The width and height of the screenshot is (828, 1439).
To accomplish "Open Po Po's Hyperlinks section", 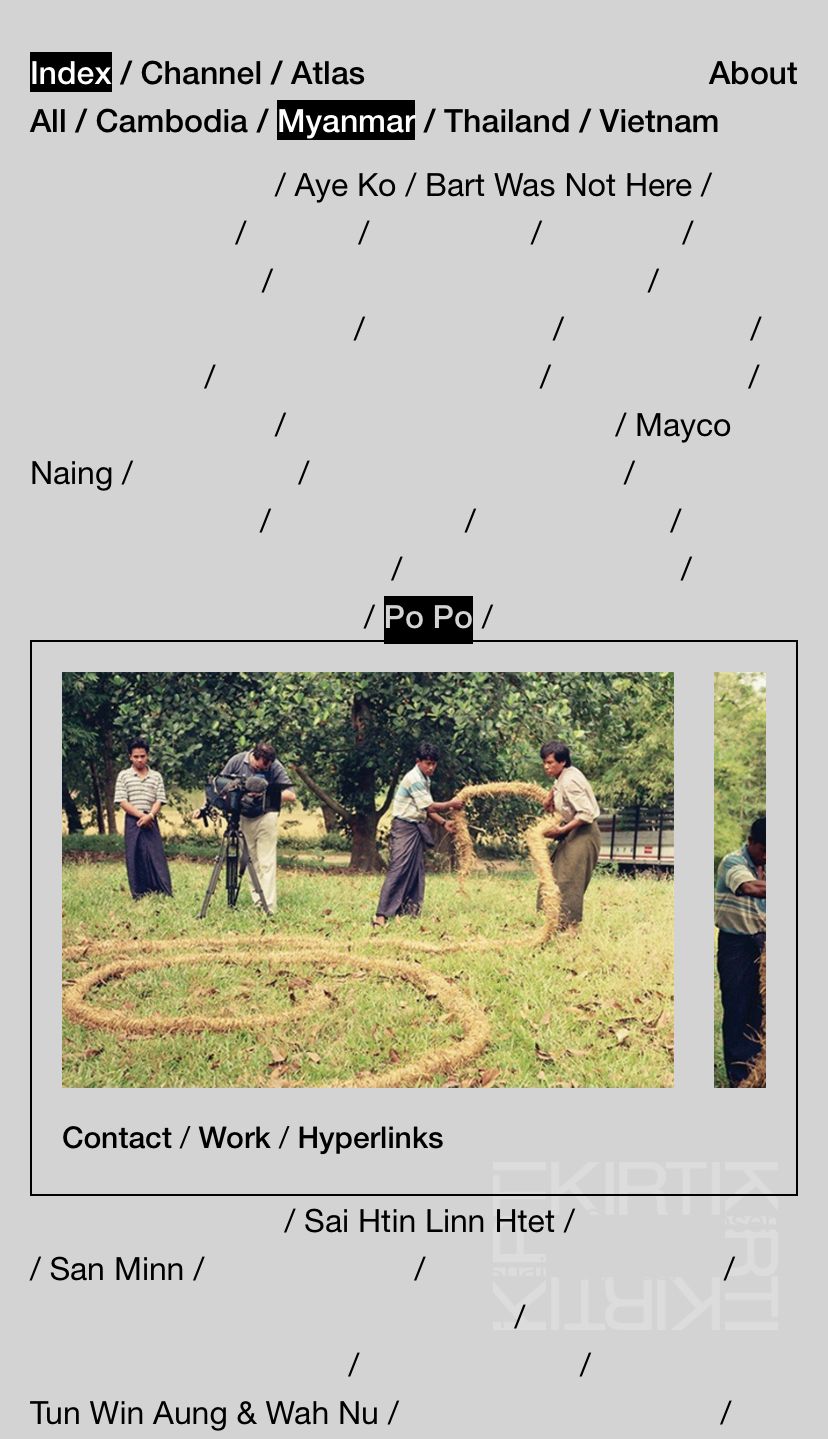I will click(372, 1138).
